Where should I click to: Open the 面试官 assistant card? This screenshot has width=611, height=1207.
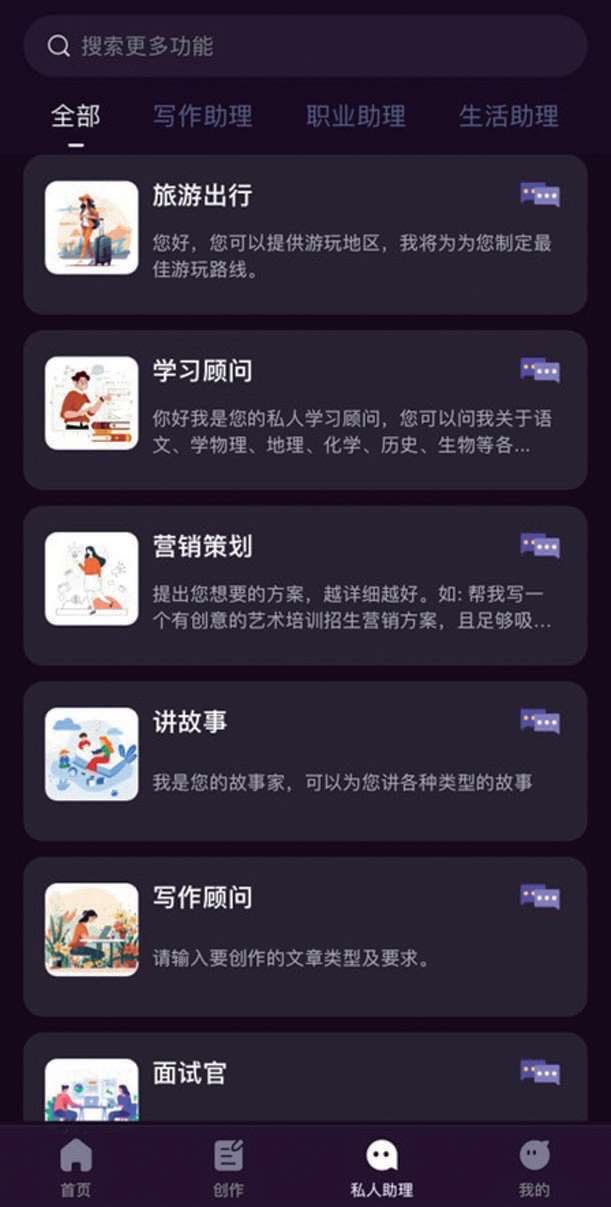coord(305,1078)
